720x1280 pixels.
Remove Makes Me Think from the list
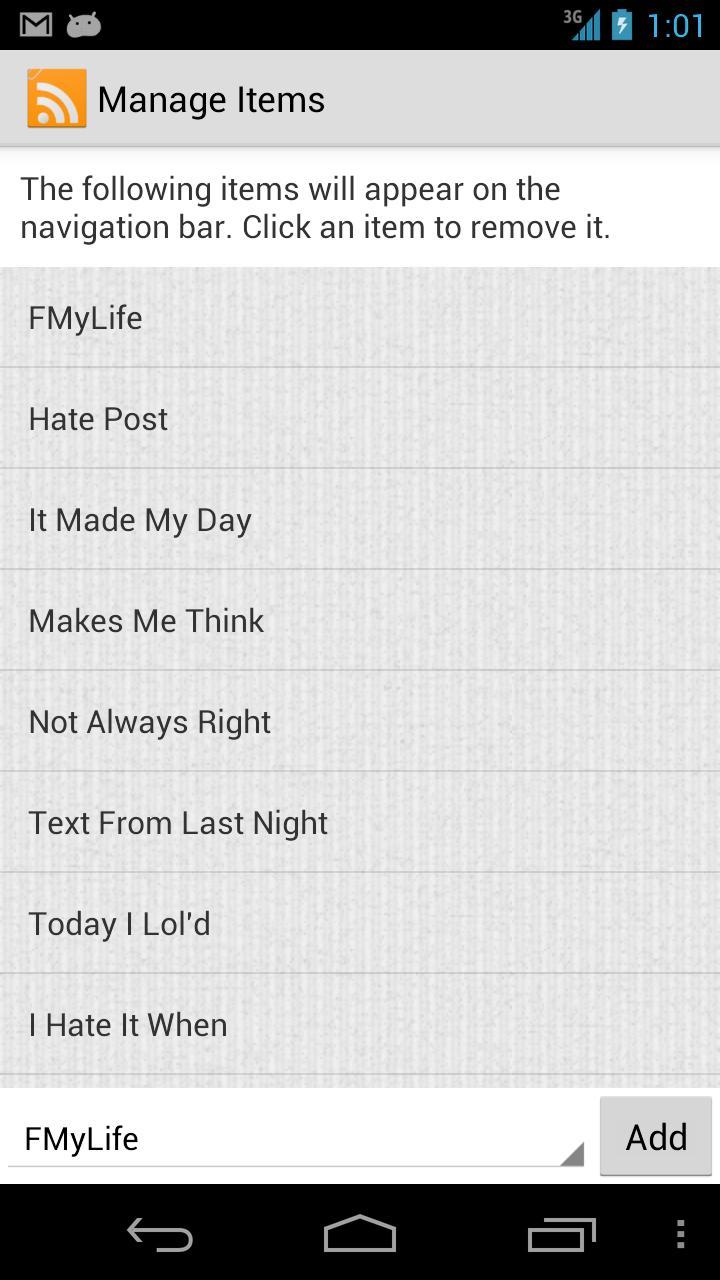click(x=360, y=621)
